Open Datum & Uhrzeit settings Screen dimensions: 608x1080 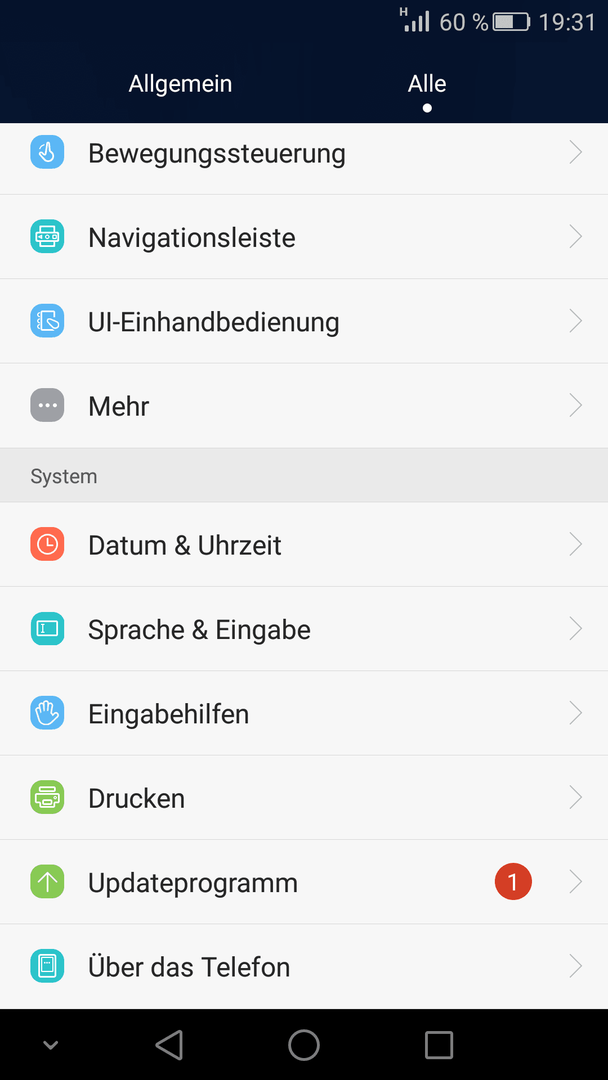click(x=304, y=545)
